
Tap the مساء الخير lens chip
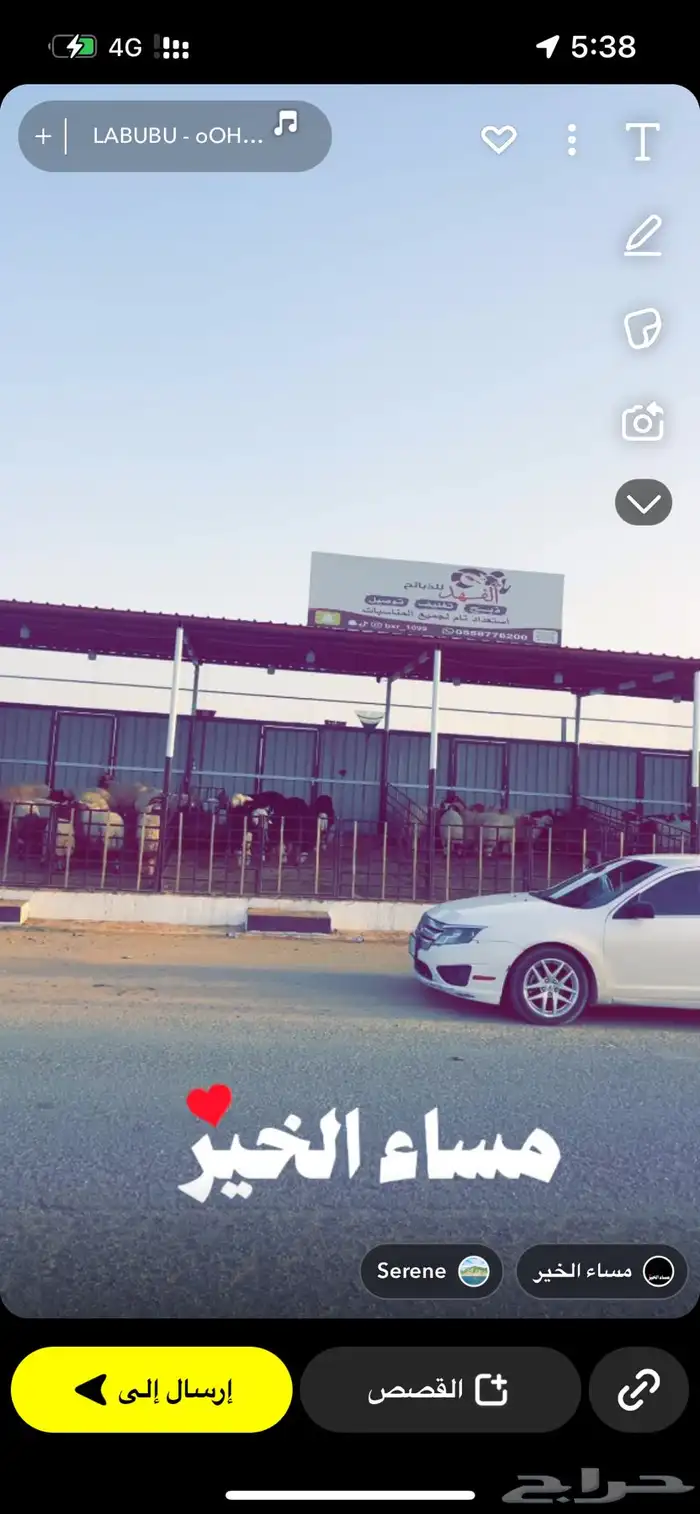click(x=602, y=1271)
